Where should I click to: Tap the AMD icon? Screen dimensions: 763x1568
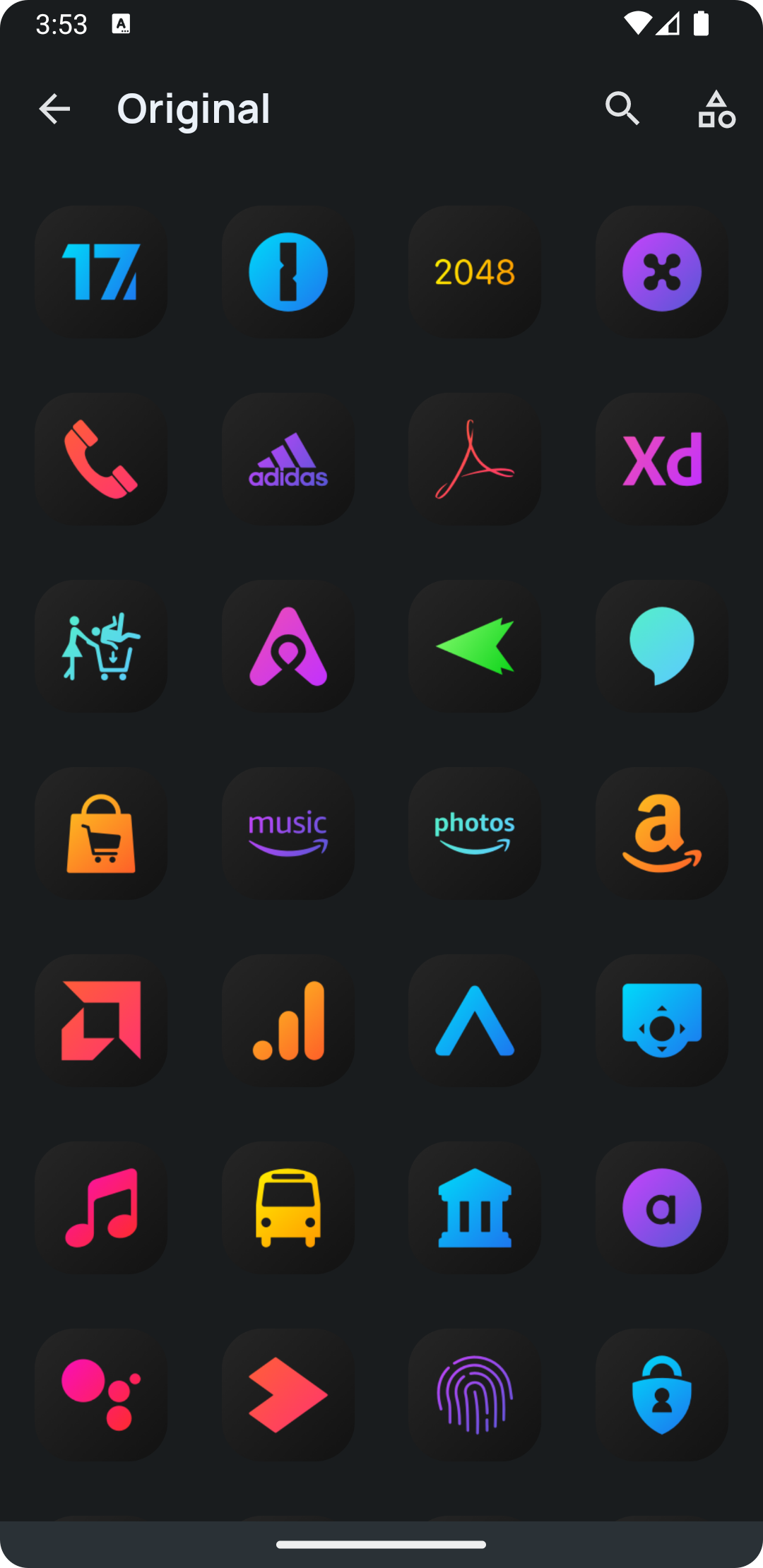click(100, 1021)
